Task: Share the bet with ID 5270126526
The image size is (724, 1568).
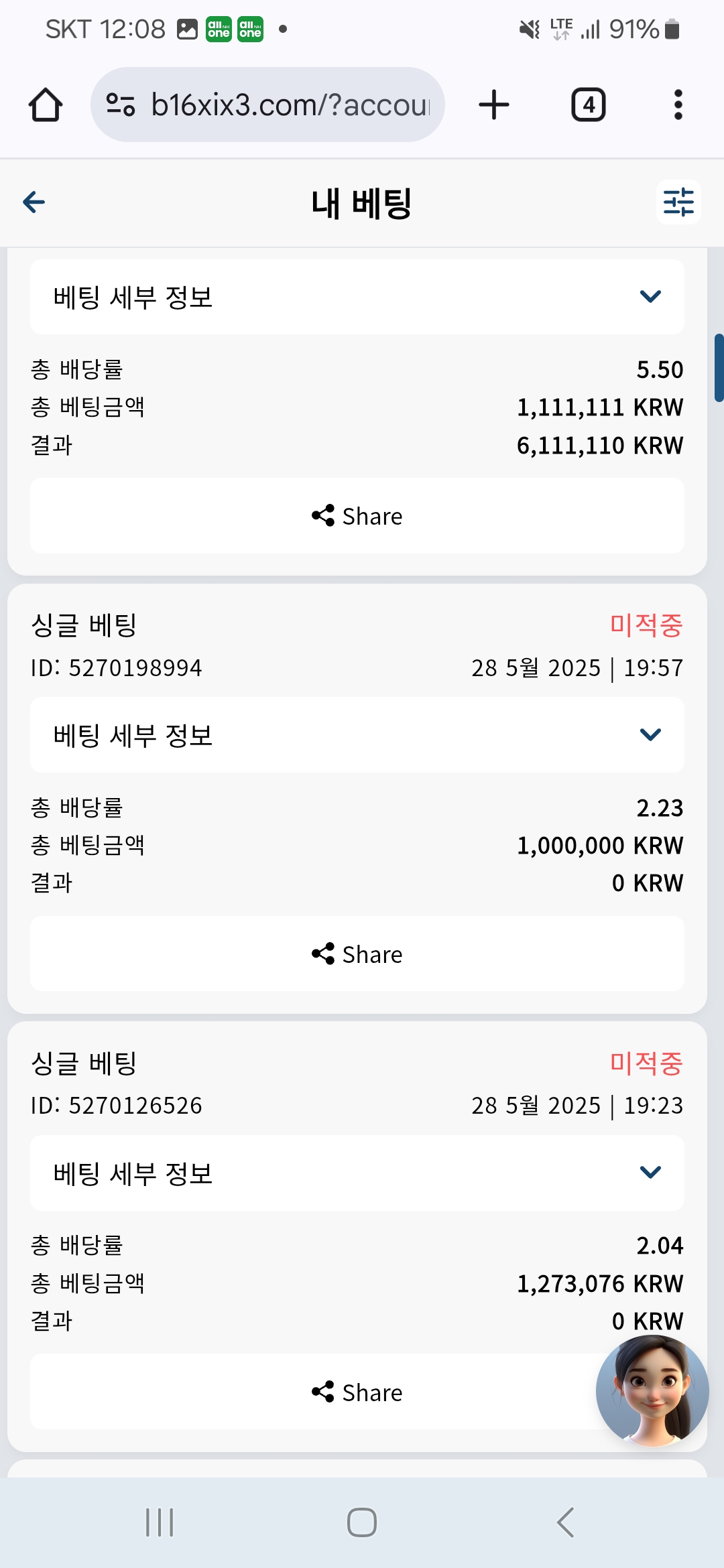Action: click(357, 1392)
